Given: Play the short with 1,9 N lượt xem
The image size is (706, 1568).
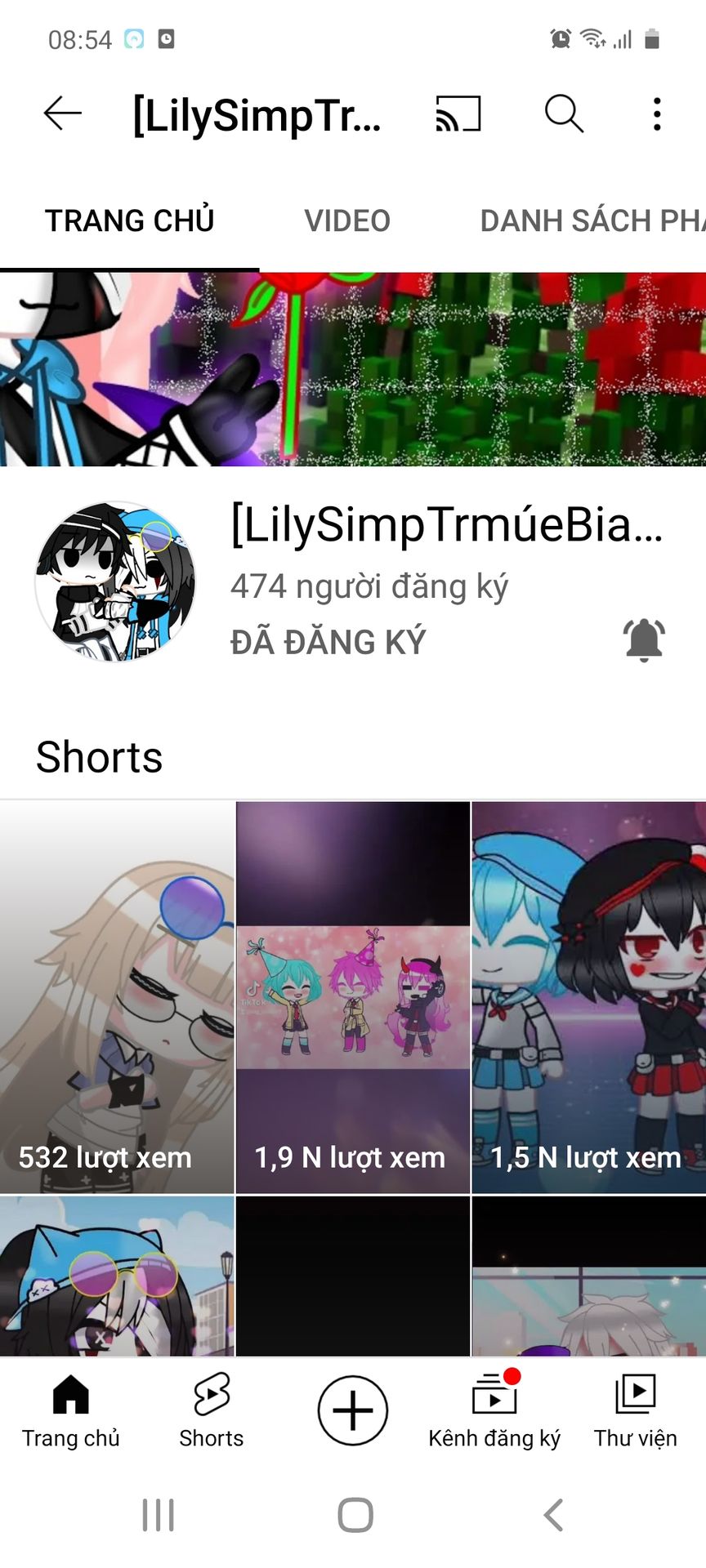Looking at the screenshot, I should coord(353,997).
